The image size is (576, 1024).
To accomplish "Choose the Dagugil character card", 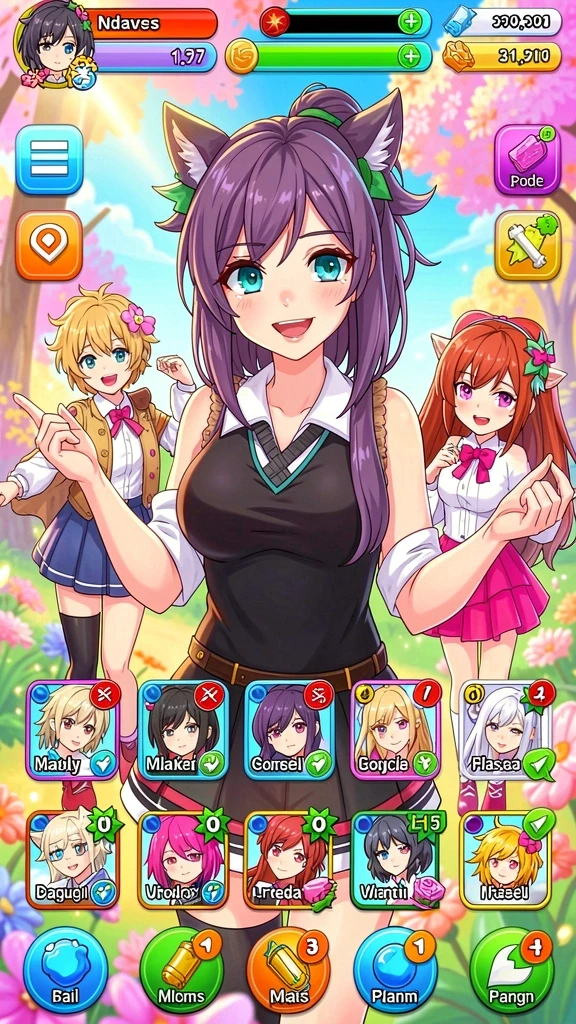I will point(73,860).
